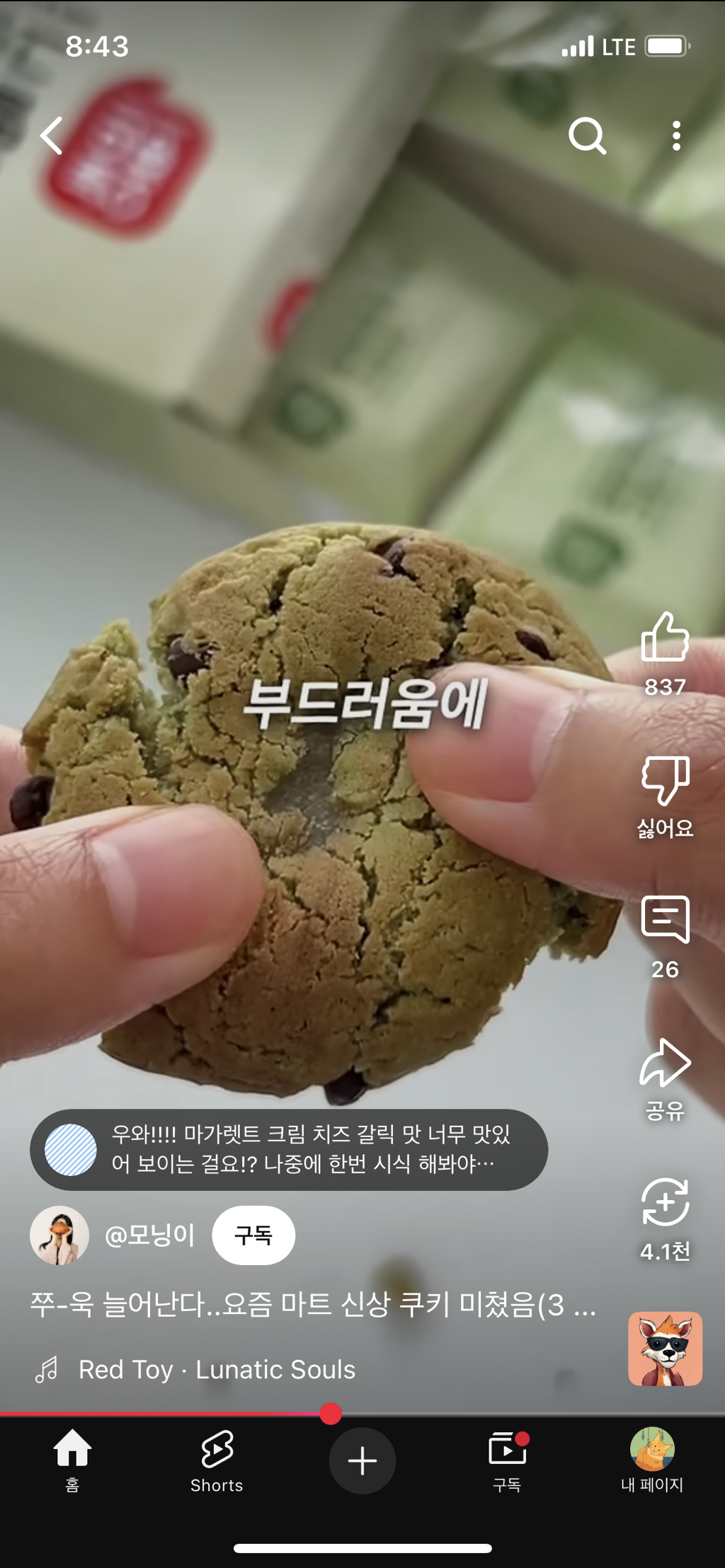Share this Short via 공유
The height and width of the screenshot is (1568, 725).
click(665, 1063)
